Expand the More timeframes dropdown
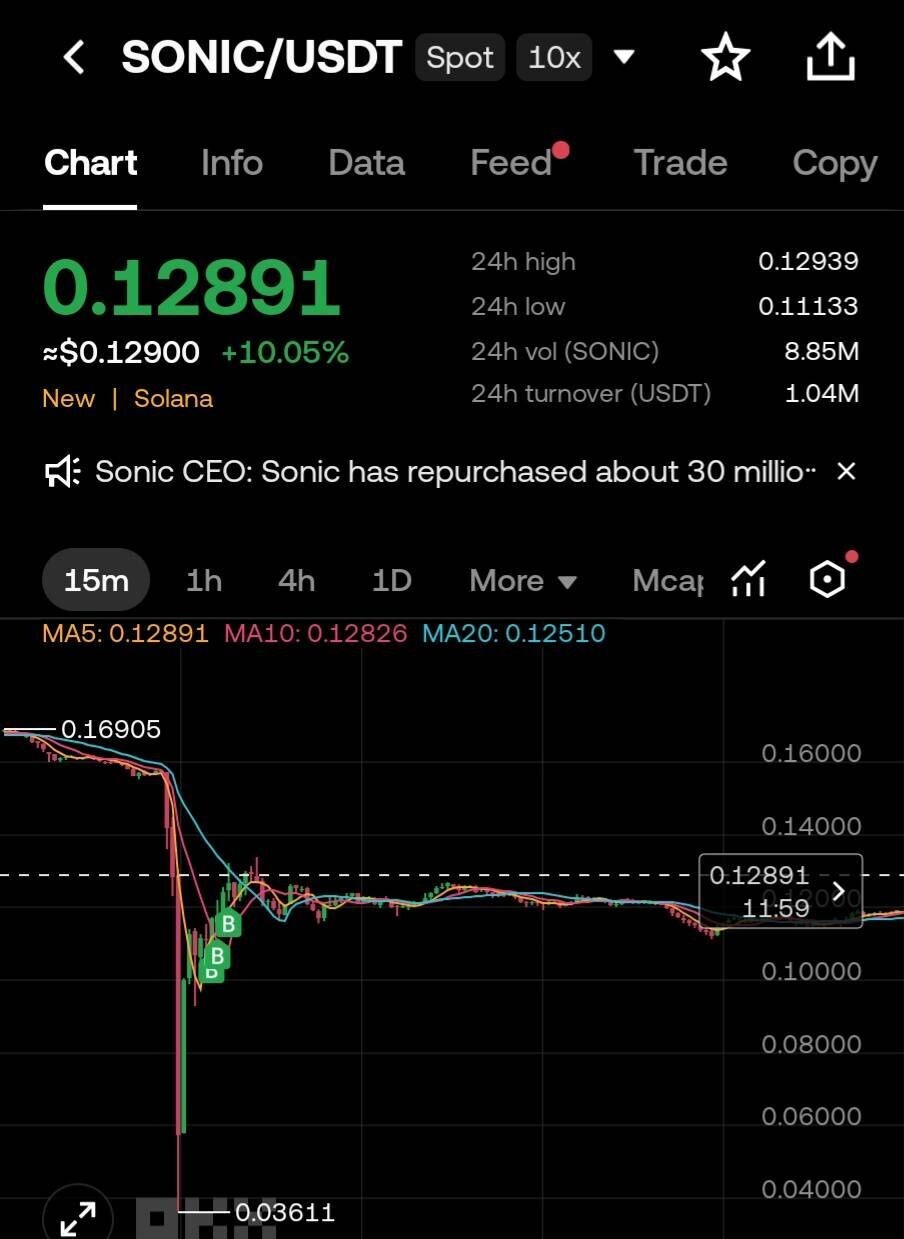 (x=522, y=581)
